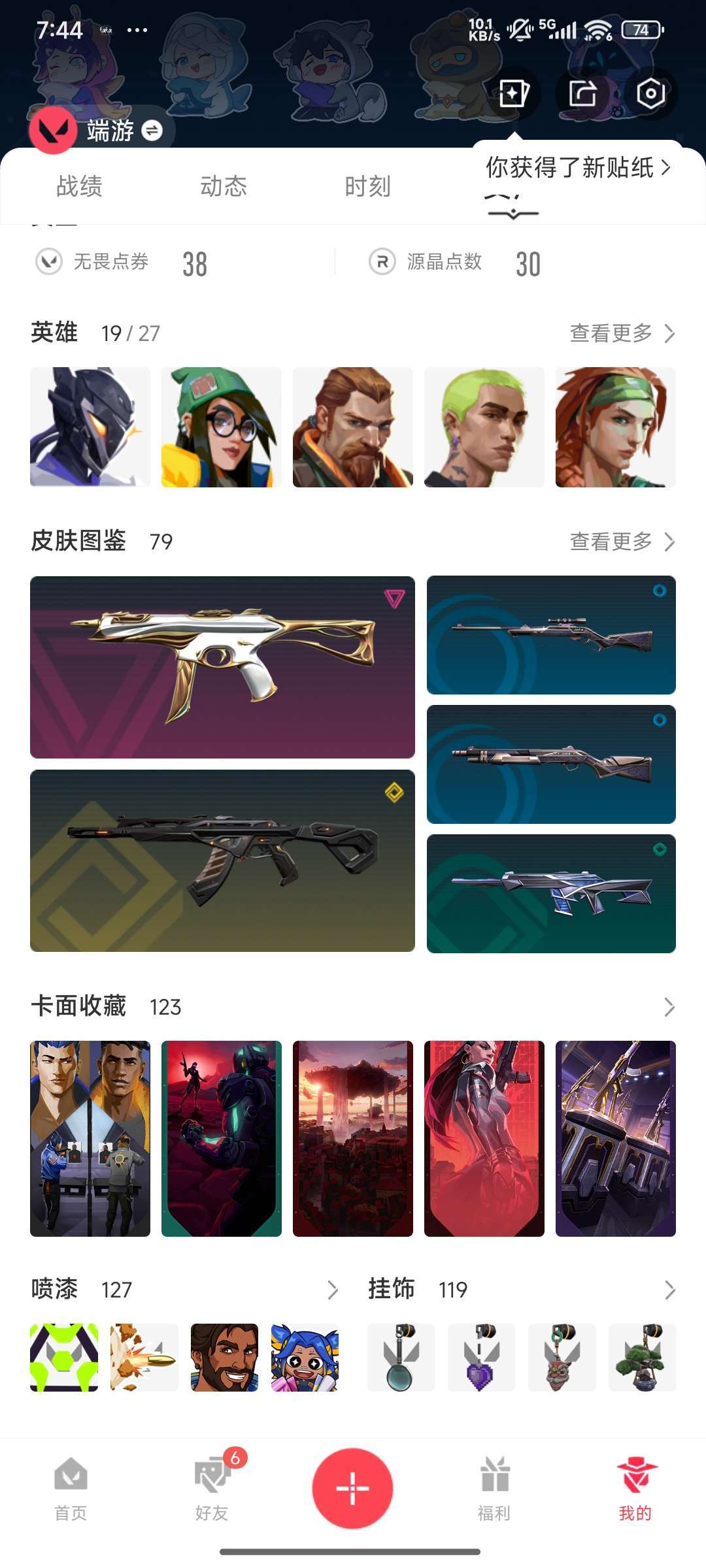Expand the 卡面收藏 collection
This screenshot has width=706, height=1568.
[x=669, y=1007]
